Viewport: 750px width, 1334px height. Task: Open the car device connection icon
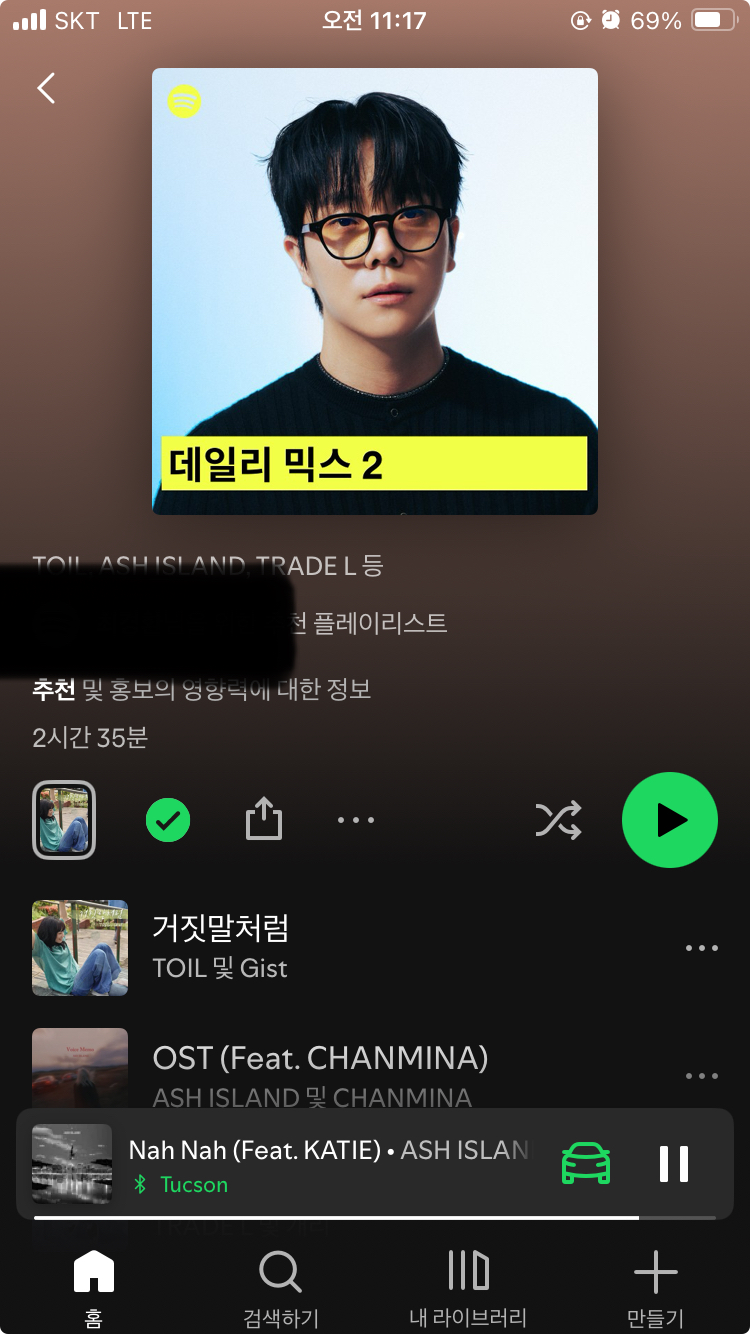click(586, 1164)
